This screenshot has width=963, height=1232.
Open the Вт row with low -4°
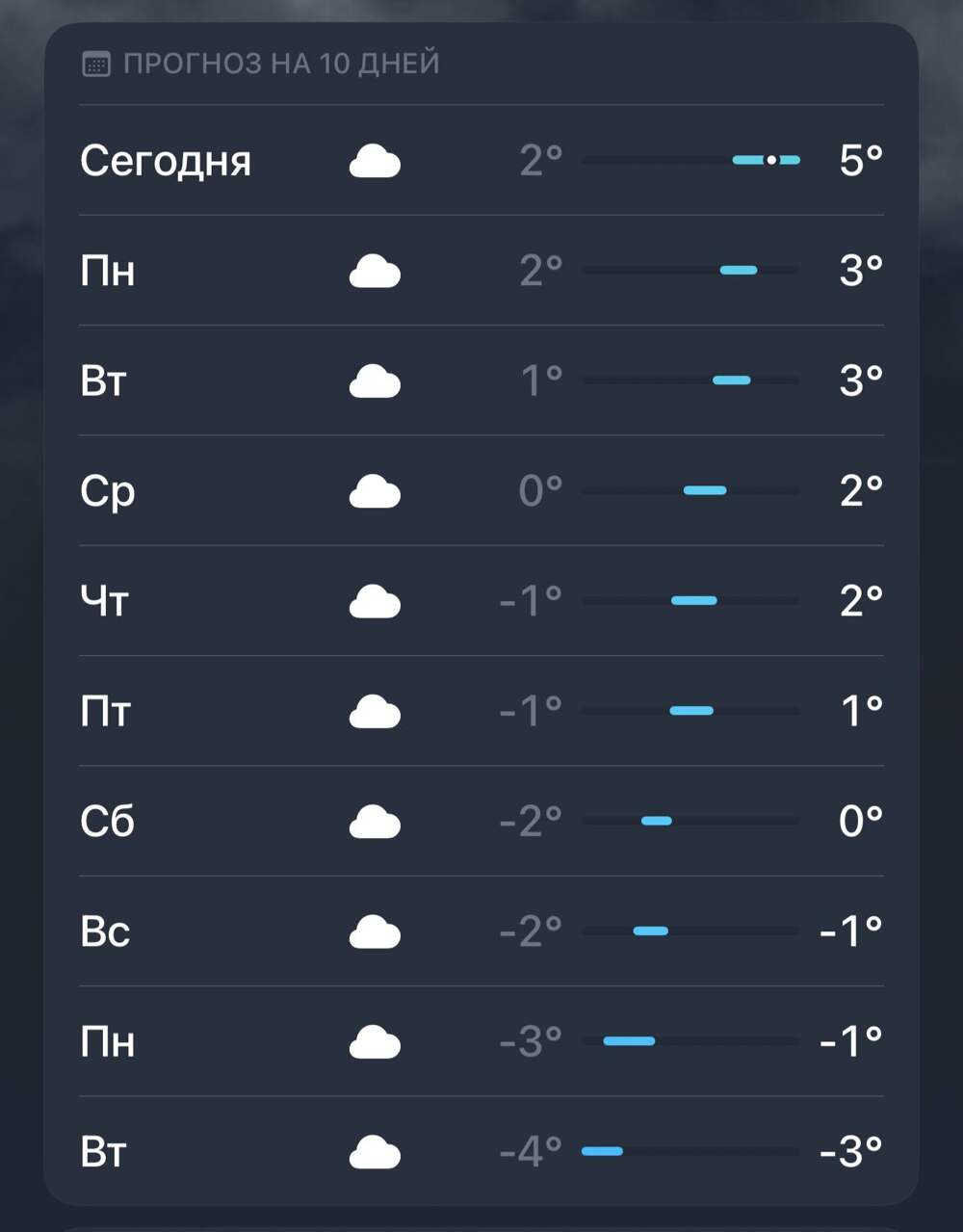[x=481, y=1151]
